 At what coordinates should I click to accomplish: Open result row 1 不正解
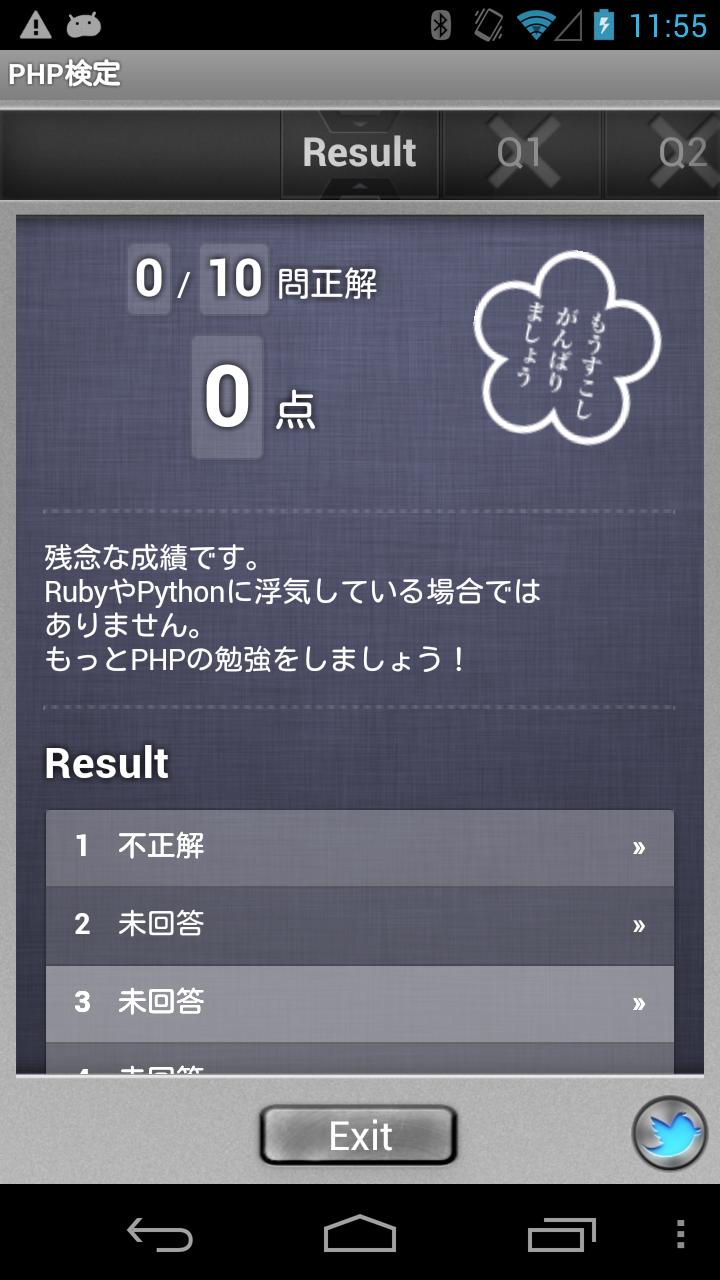pyautogui.click(x=359, y=847)
